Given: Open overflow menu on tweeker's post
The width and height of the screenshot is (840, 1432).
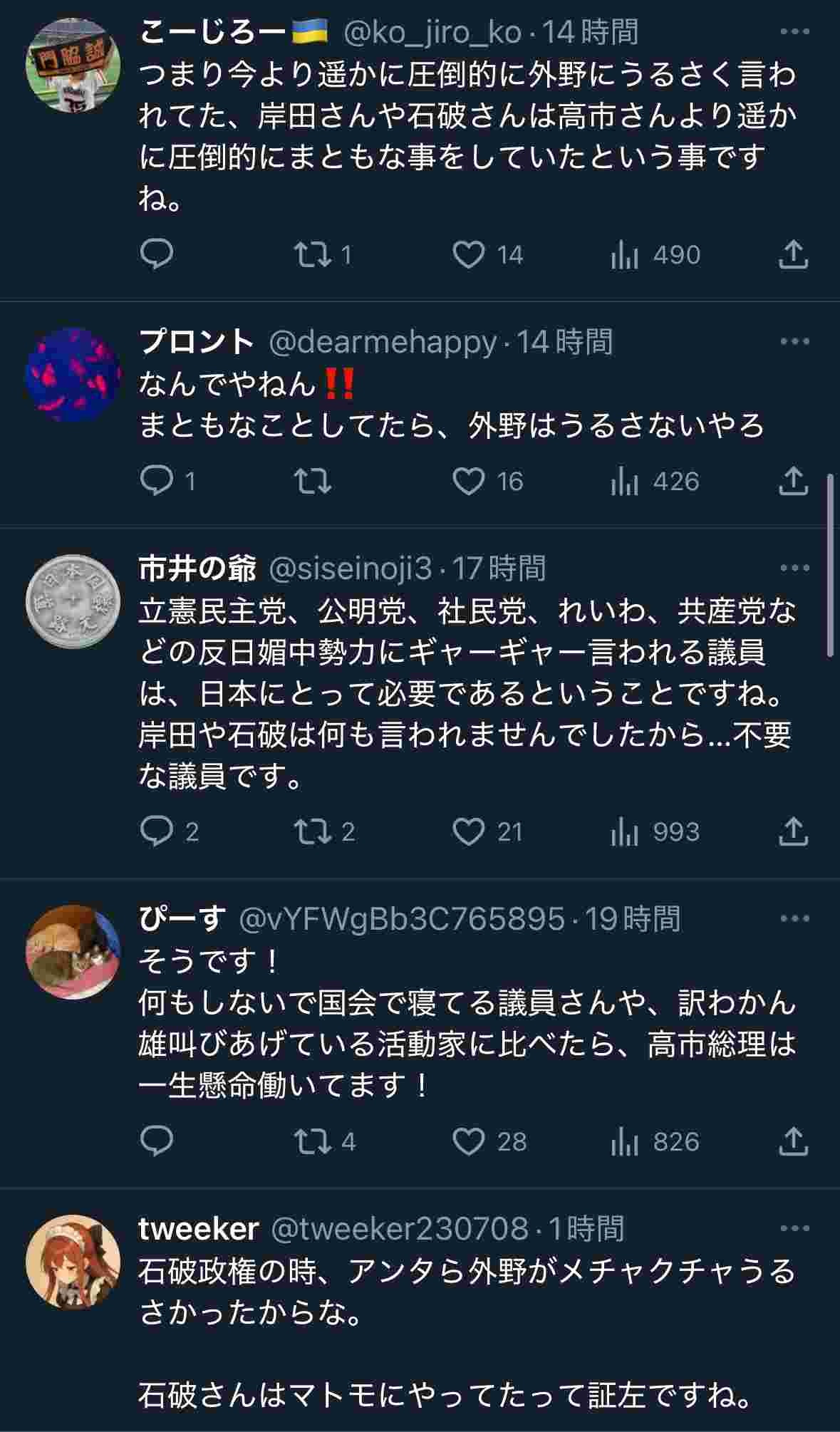Looking at the screenshot, I should point(794,1229).
